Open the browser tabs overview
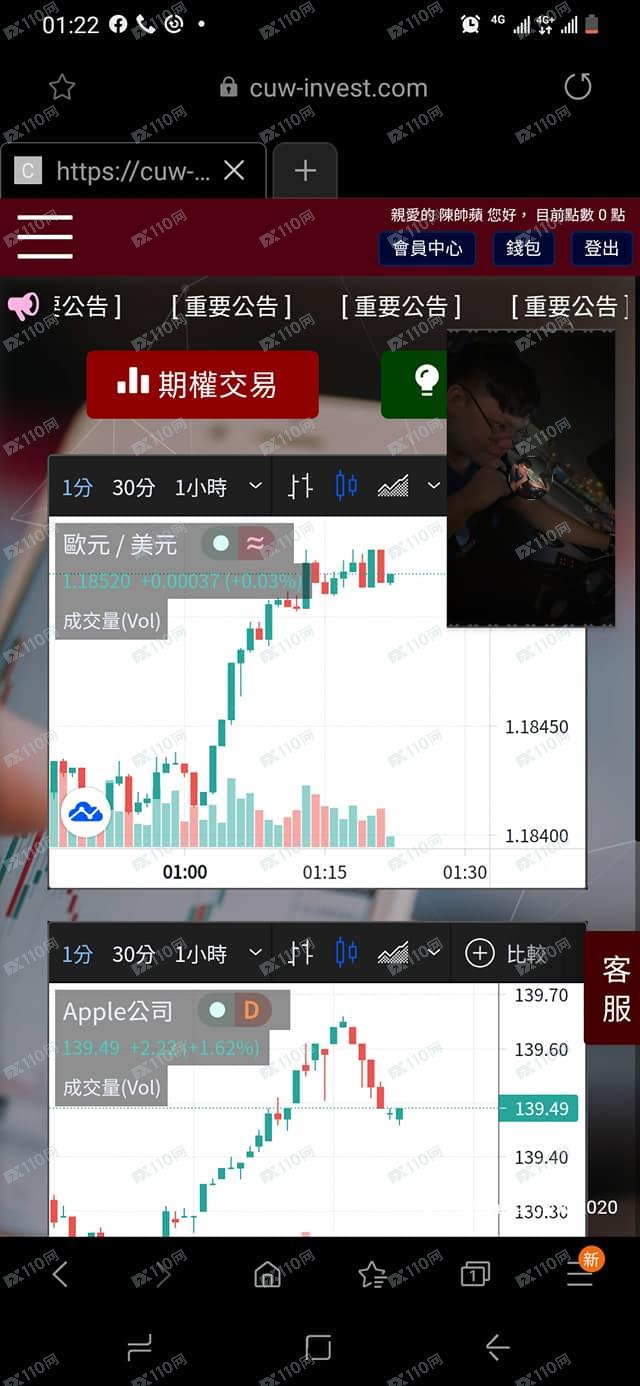This screenshot has width=640, height=1386. coord(475,1274)
